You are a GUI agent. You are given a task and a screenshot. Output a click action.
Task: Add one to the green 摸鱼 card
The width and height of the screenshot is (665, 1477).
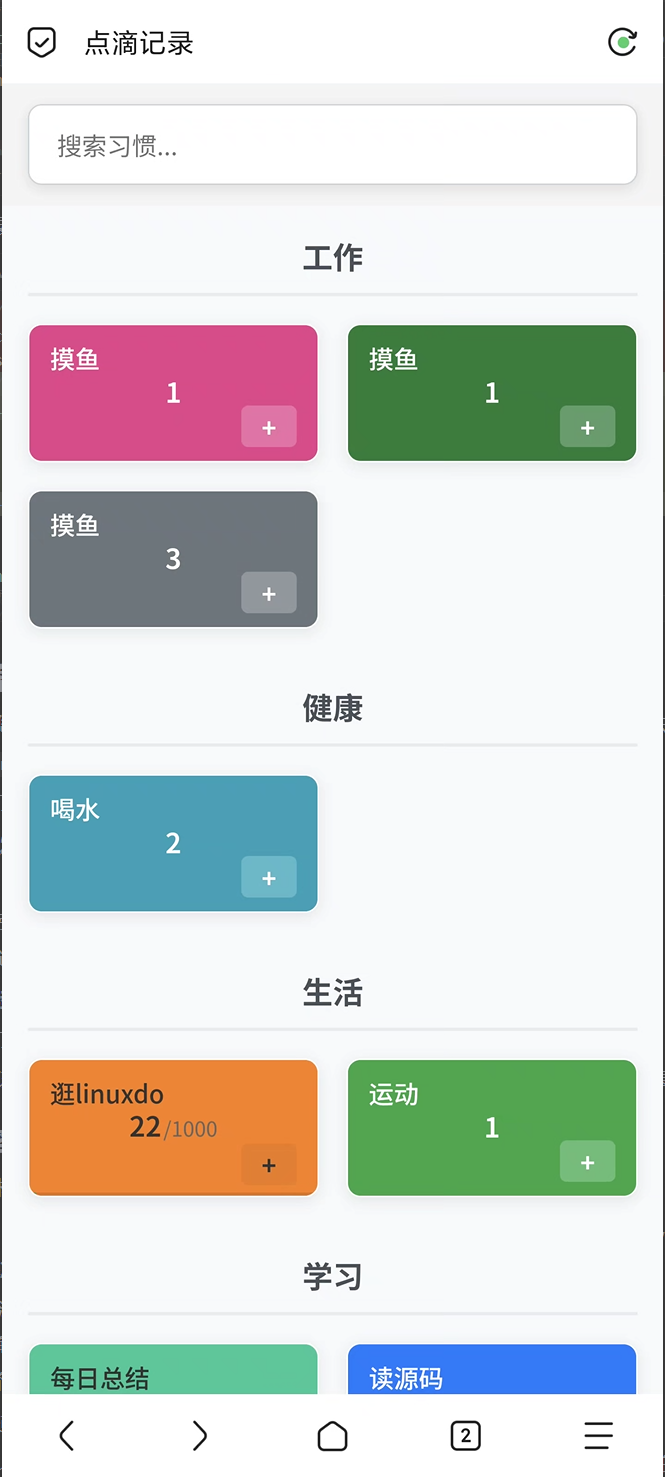point(587,427)
